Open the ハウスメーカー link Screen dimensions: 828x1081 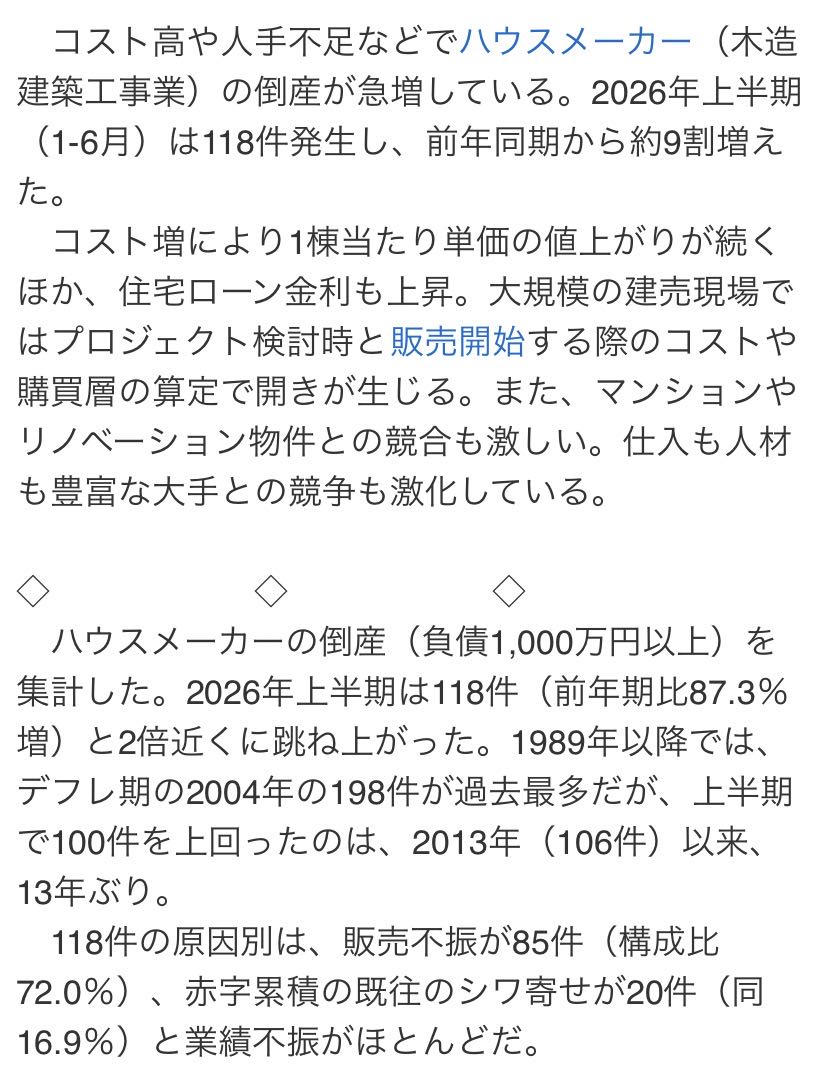(x=574, y=43)
